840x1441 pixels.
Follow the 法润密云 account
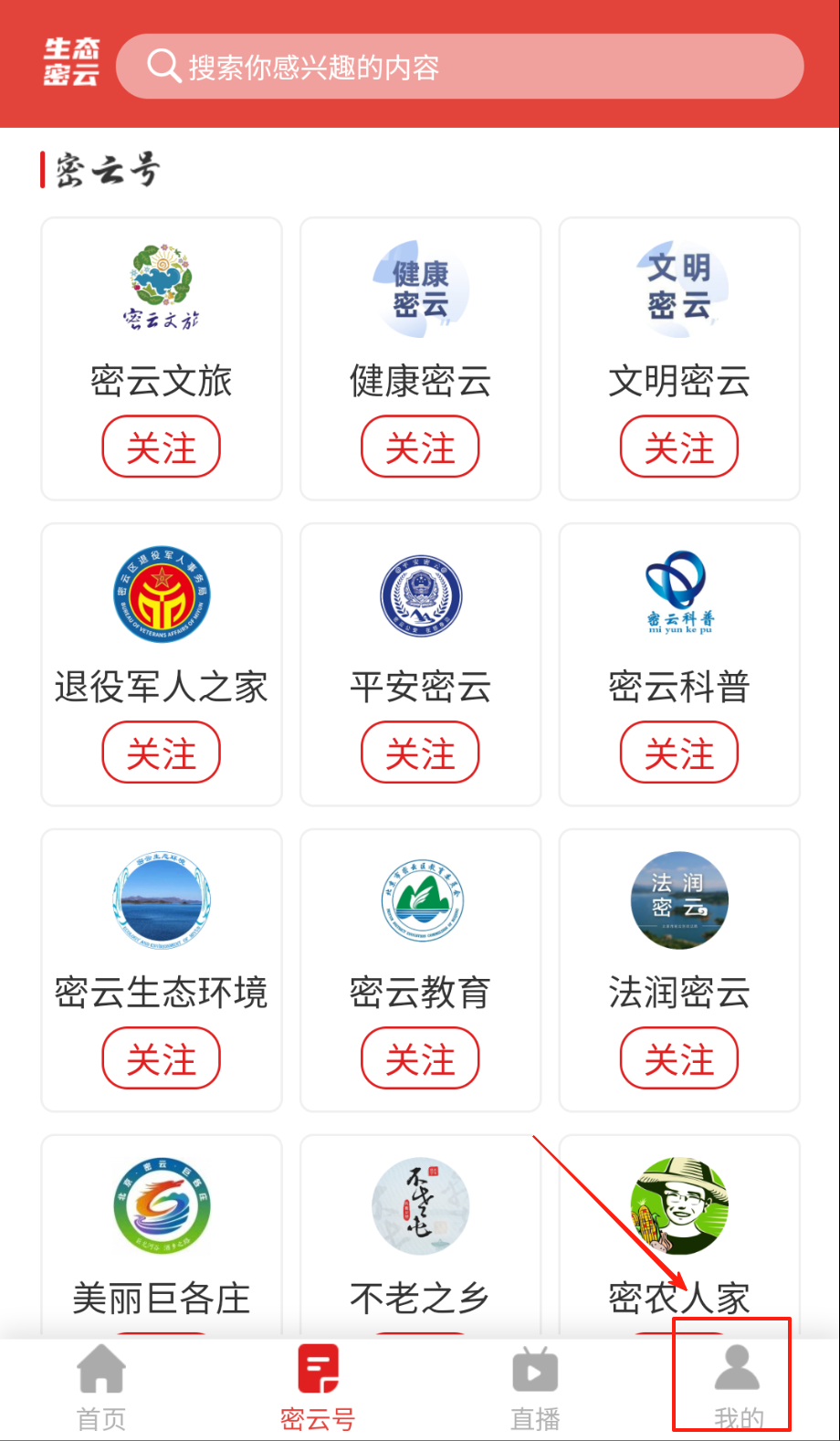[x=679, y=1058]
